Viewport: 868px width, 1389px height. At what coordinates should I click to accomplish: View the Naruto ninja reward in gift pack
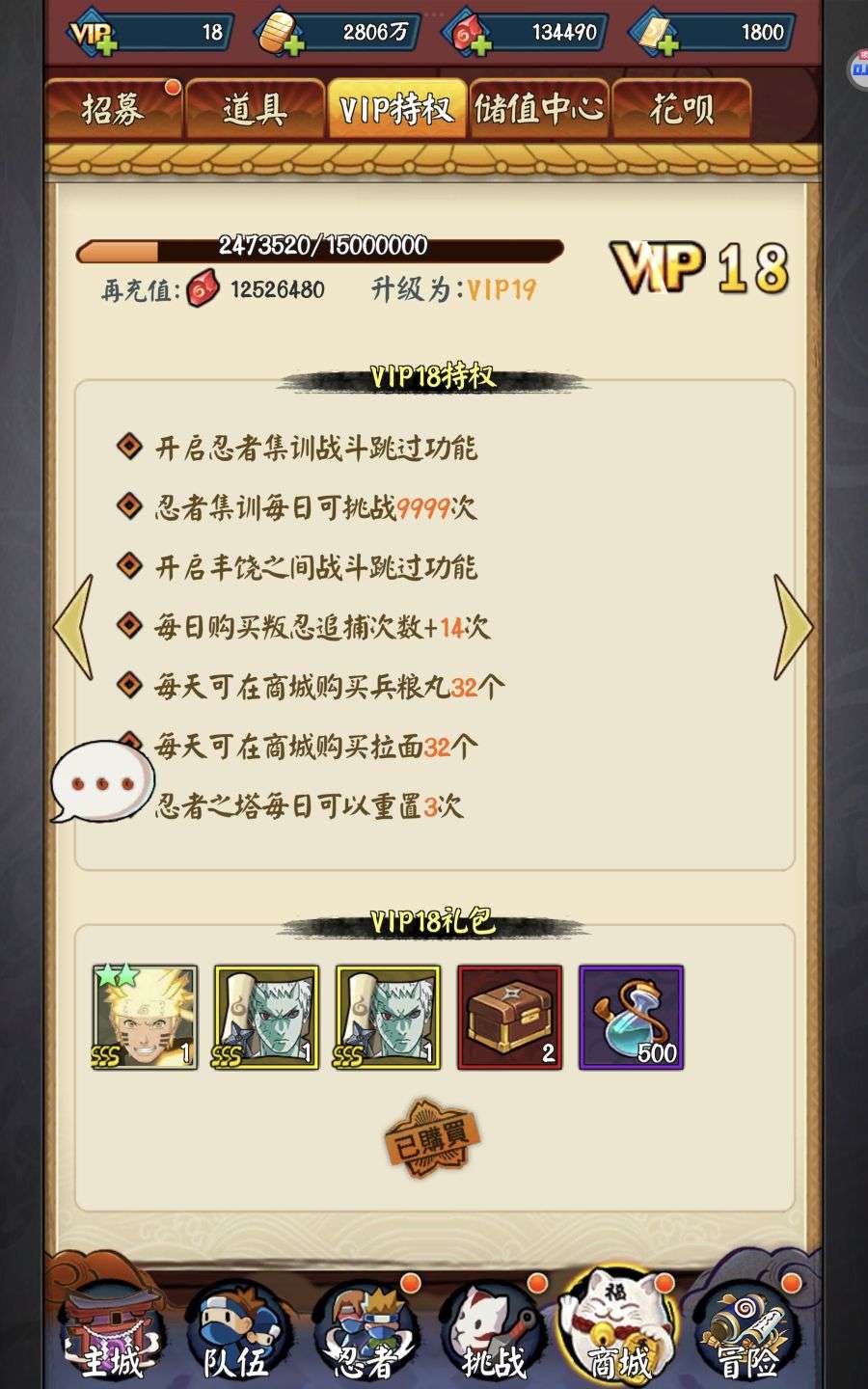click(x=145, y=1018)
